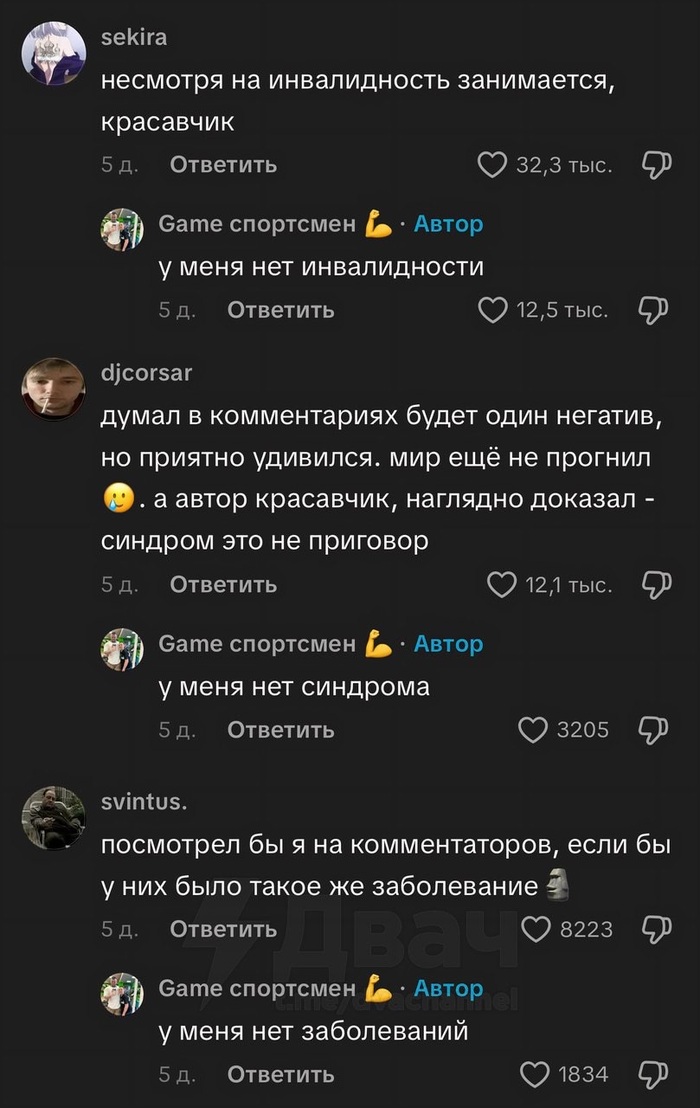Dislike svintus.'s comment
Image resolution: width=700 pixels, height=1108 pixels.
coord(656,929)
